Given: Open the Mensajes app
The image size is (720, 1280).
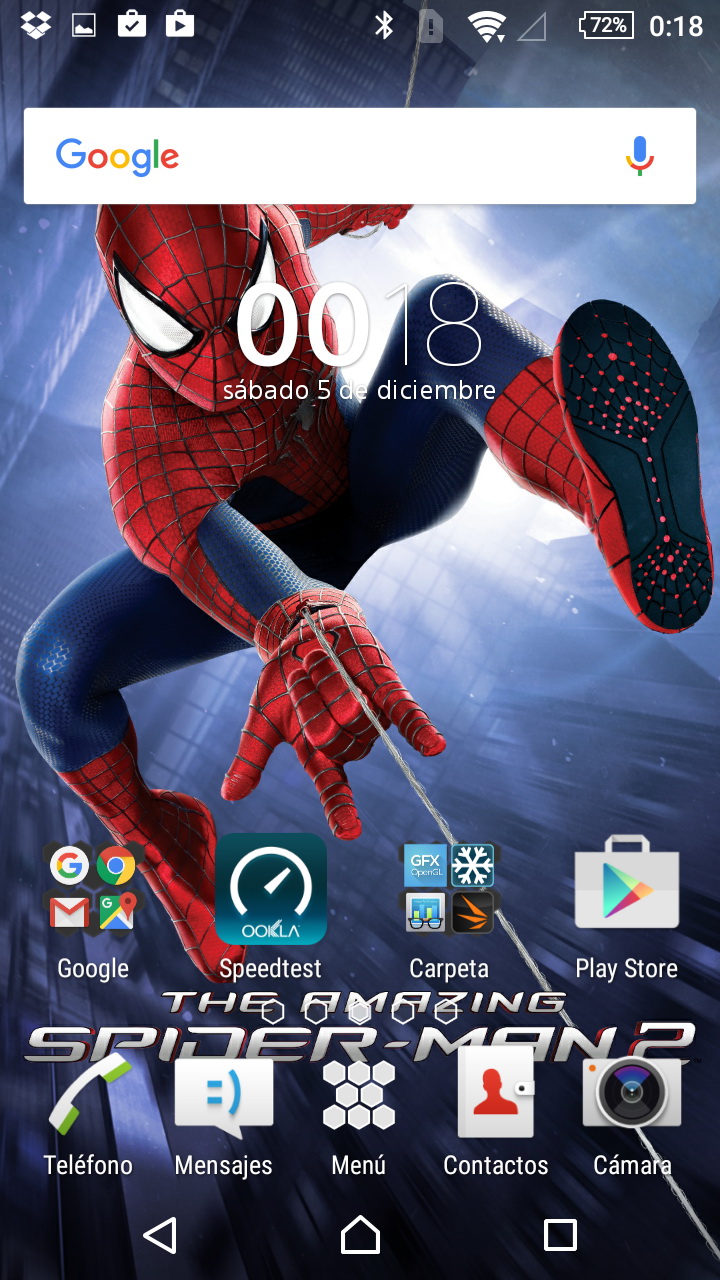Looking at the screenshot, I should point(224,1098).
